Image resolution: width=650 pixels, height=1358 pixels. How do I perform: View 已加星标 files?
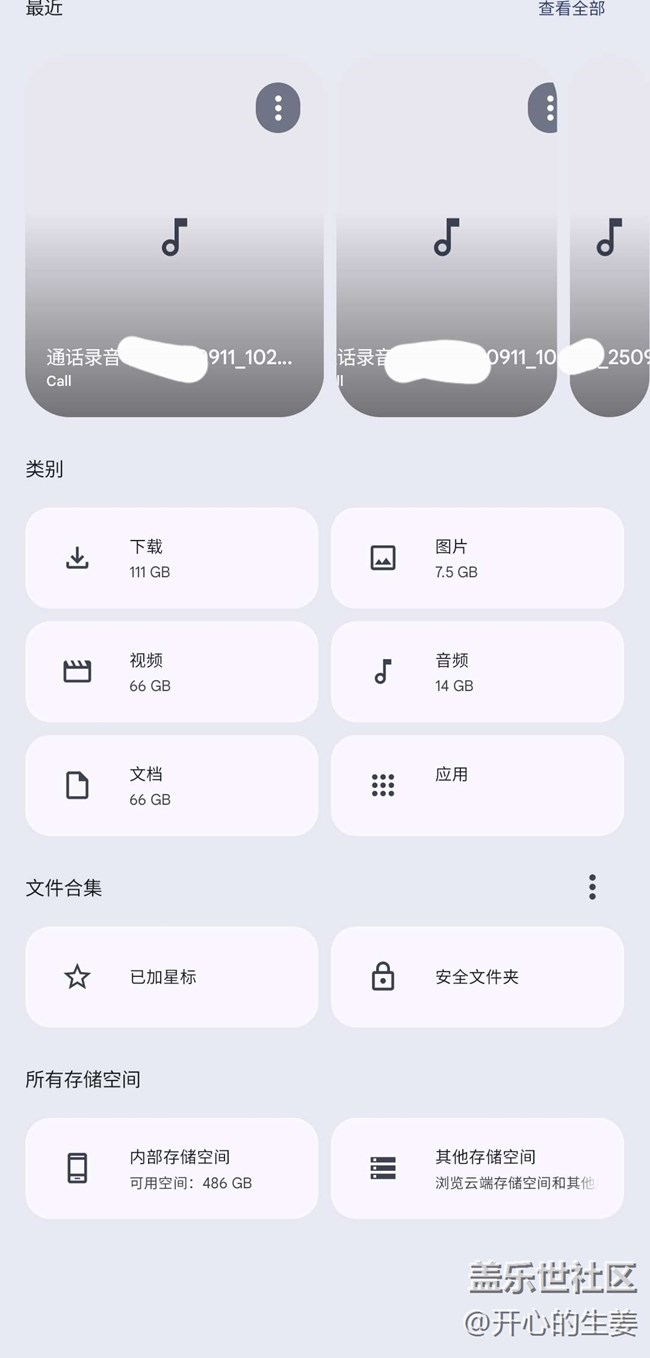171,977
